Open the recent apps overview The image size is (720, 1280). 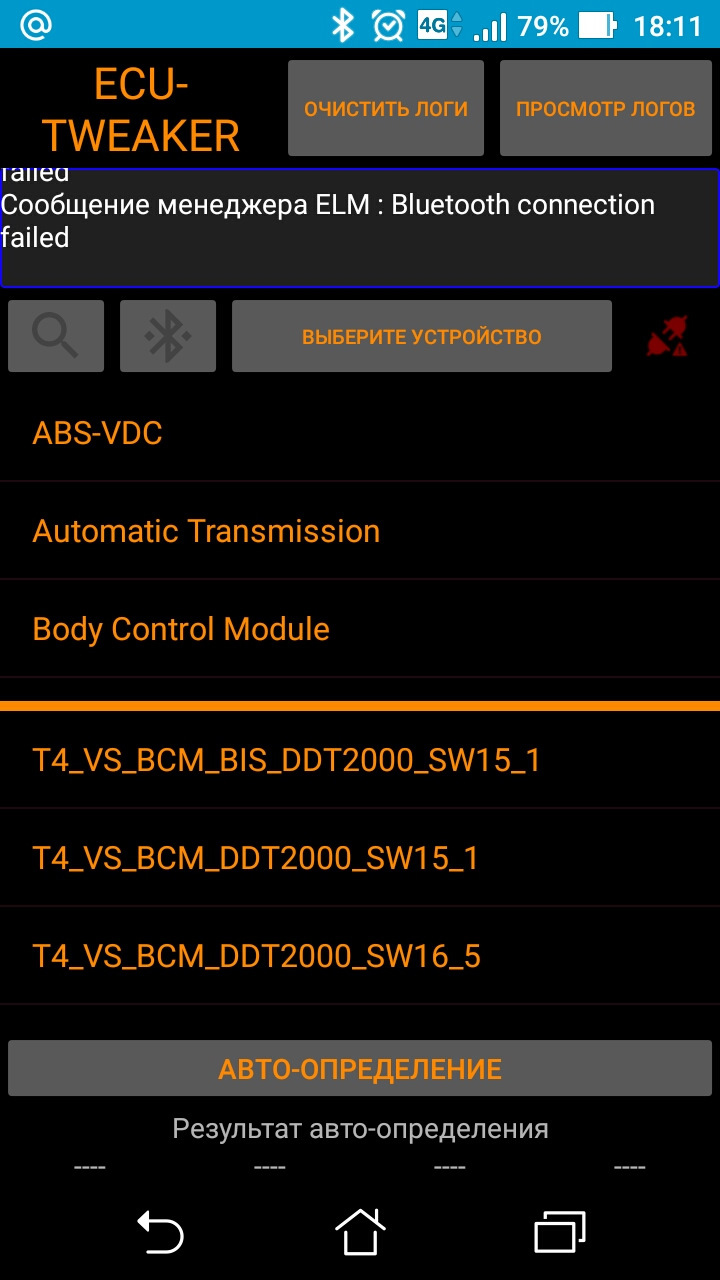(x=560, y=1230)
